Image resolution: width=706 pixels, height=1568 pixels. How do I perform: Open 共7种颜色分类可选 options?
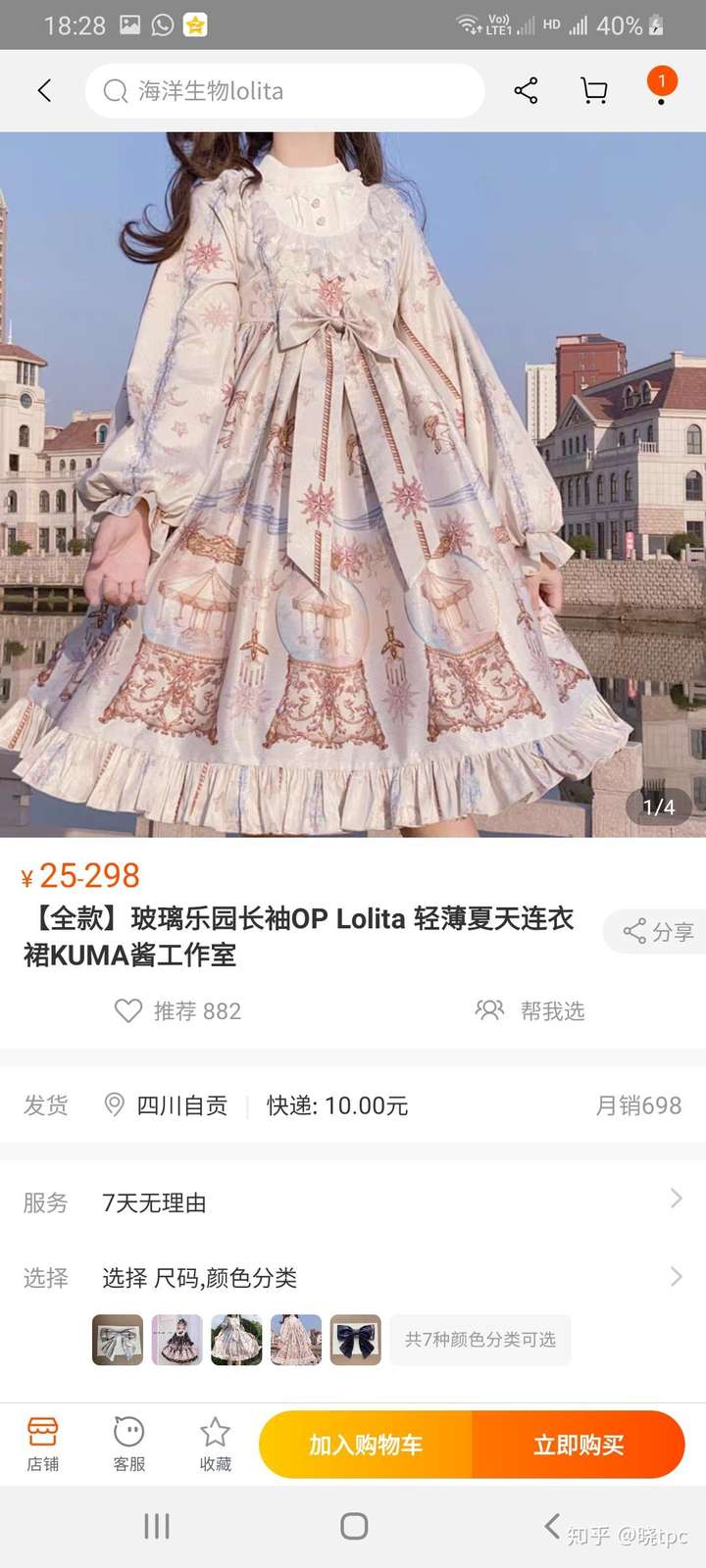point(479,1340)
